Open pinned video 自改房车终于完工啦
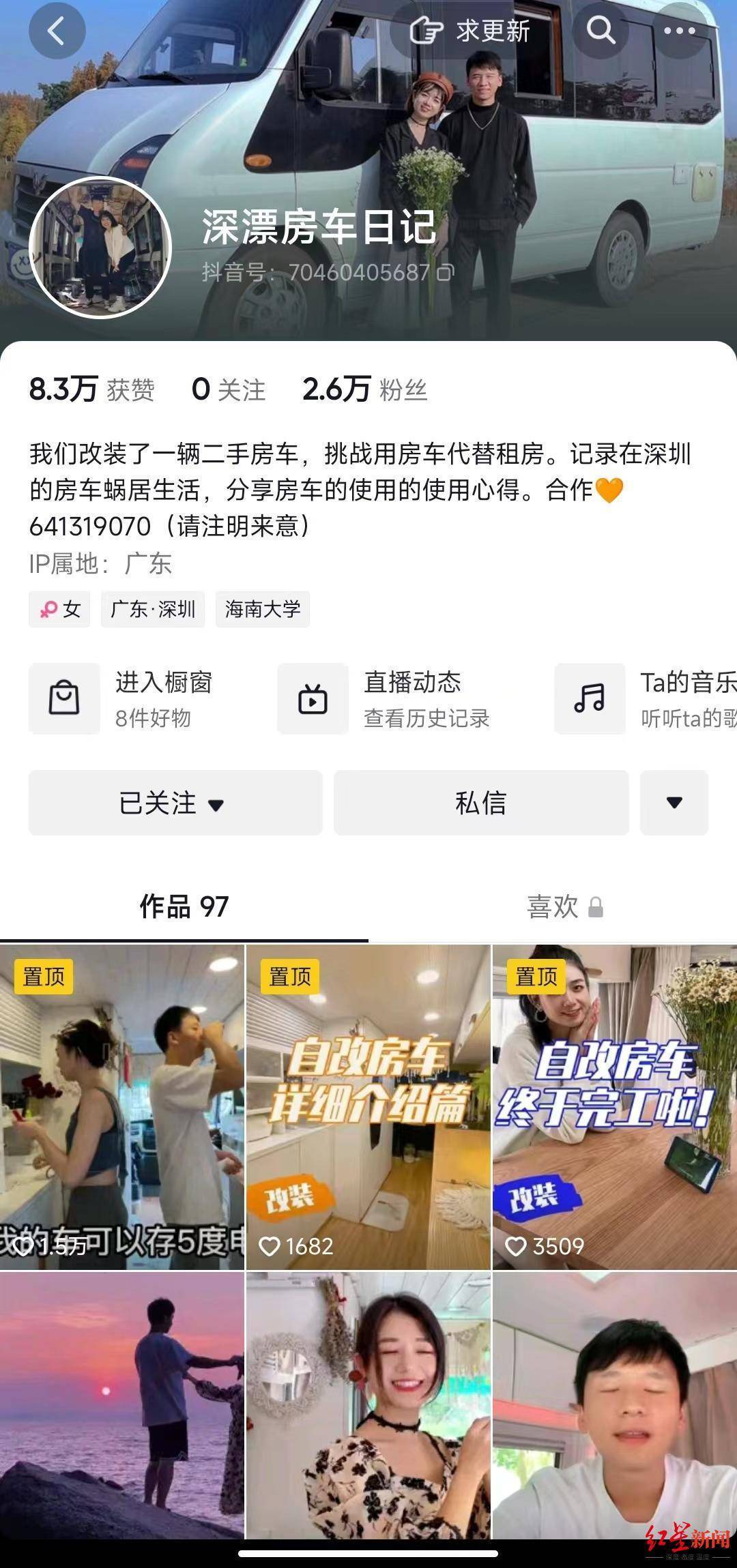 point(615,1106)
